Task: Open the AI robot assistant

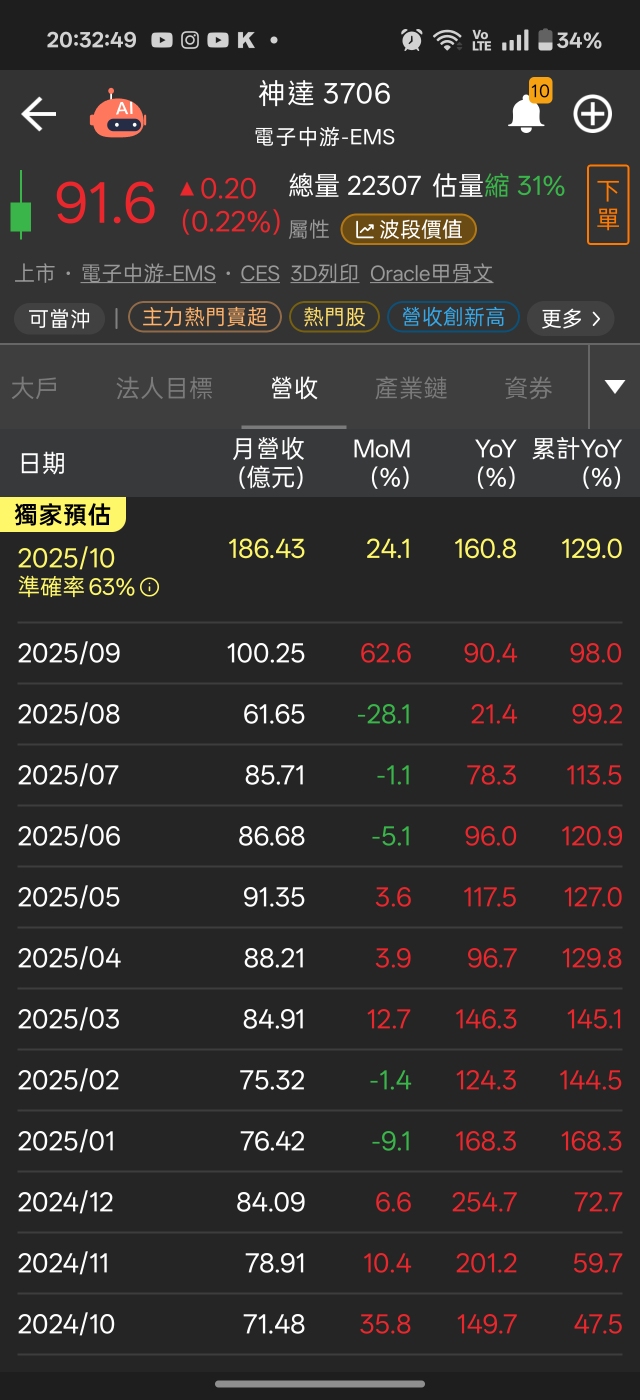Action: click(117, 114)
